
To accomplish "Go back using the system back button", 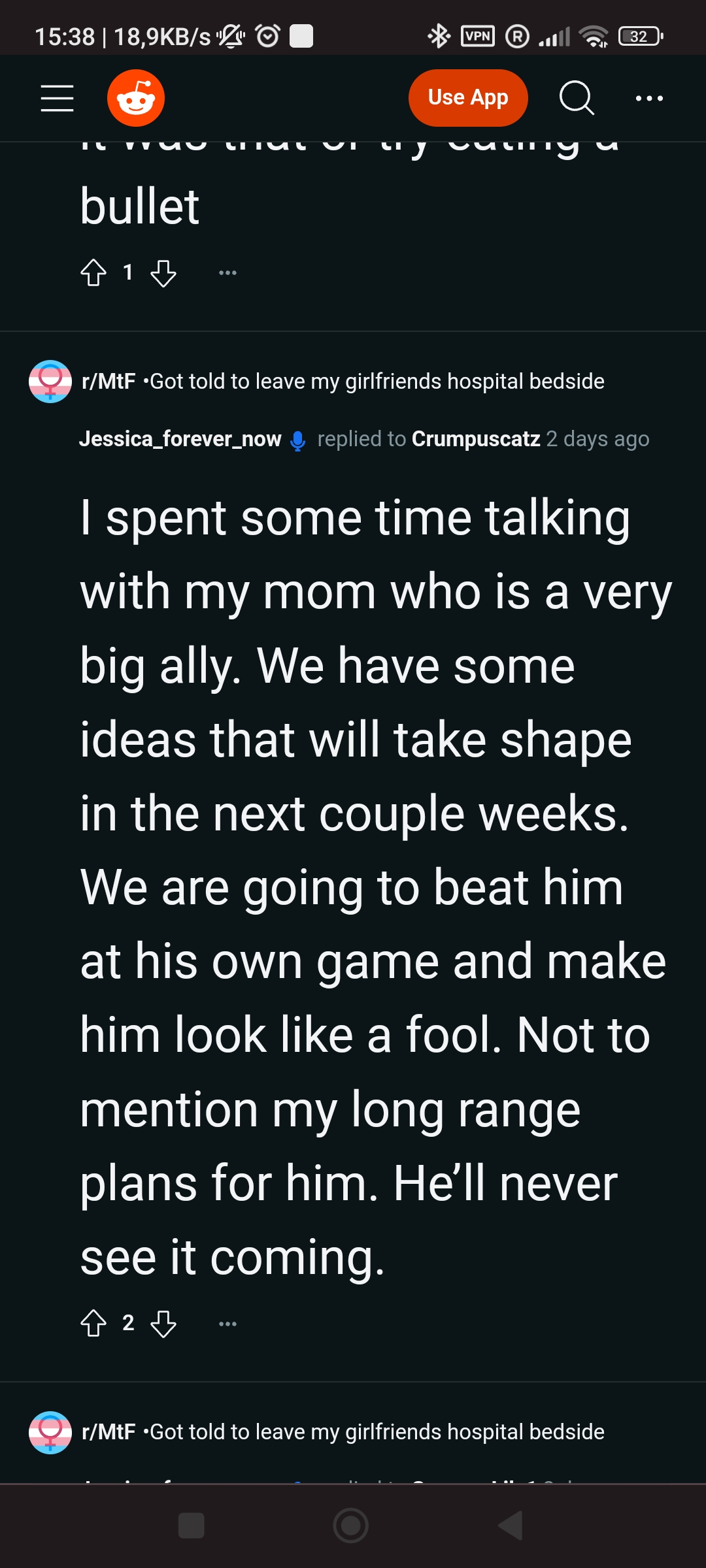I will 511,1526.
